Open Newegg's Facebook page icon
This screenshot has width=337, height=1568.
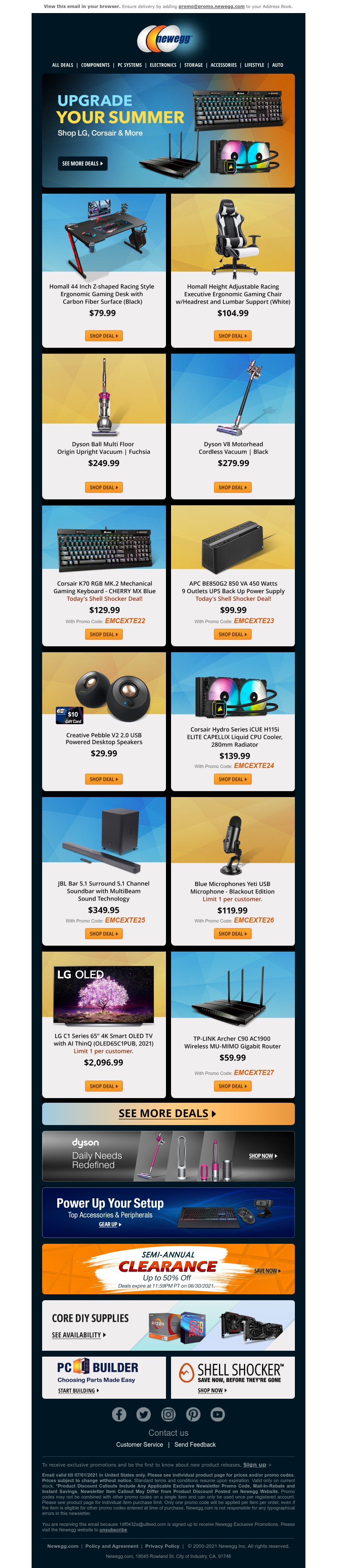pyautogui.click(x=119, y=1415)
